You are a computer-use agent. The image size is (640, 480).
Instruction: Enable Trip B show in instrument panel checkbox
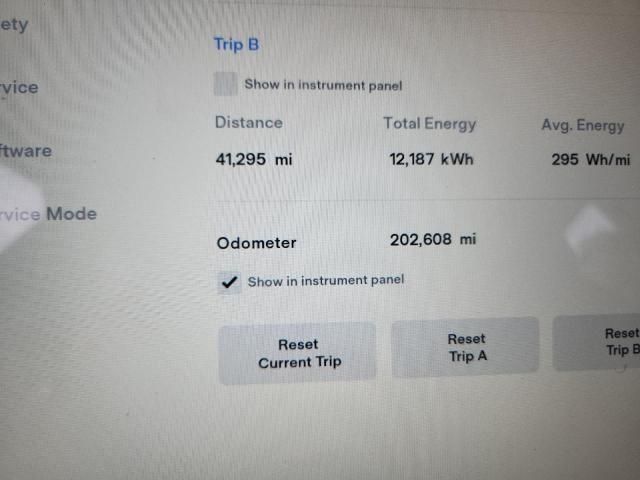click(x=226, y=84)
